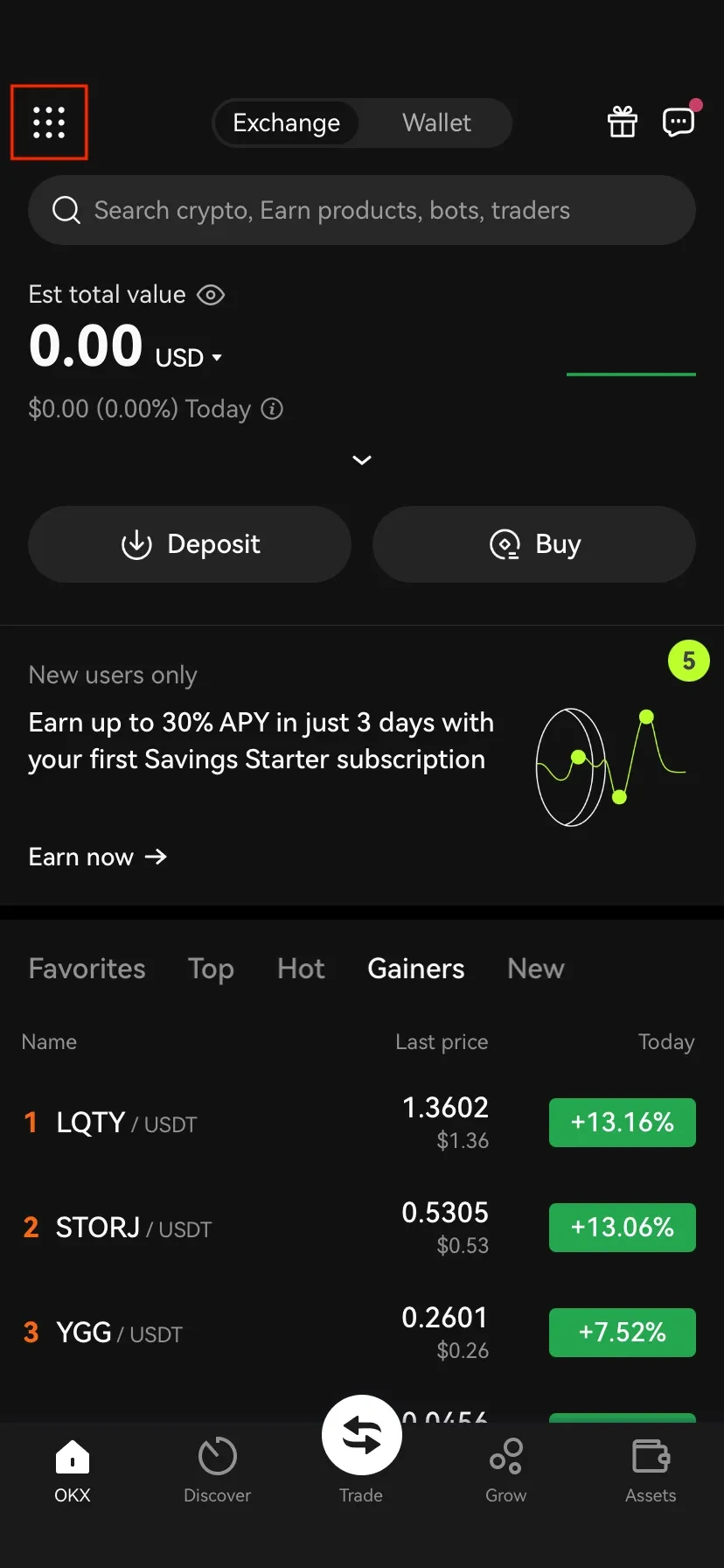Image resolution: width=724 pixels, height=1568 pixels.
Task: Select the Top market tab
Action: click(x=211, y=969)
